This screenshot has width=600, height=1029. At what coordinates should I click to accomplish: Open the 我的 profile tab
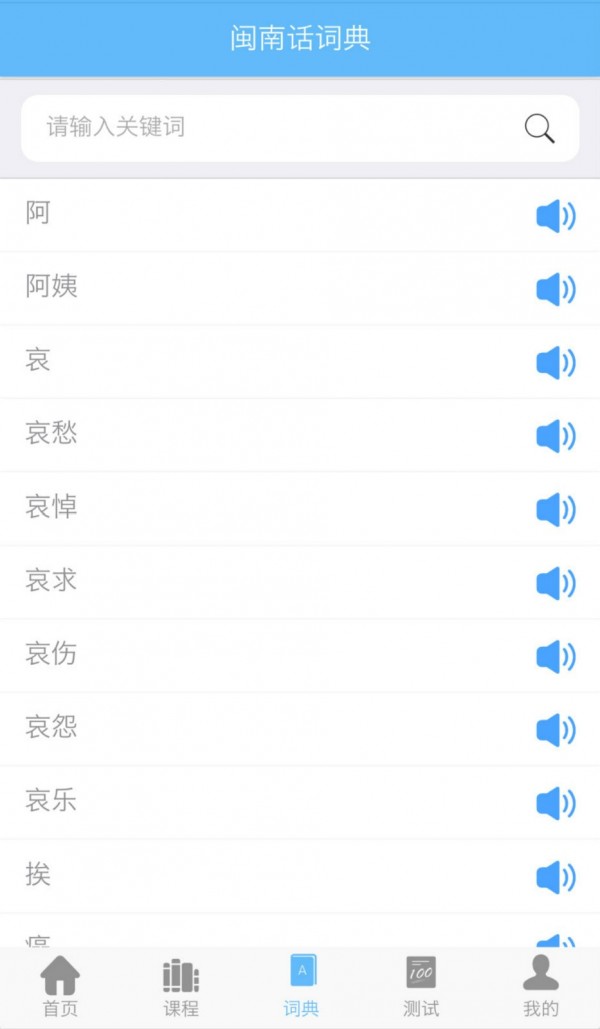point(541,987)
